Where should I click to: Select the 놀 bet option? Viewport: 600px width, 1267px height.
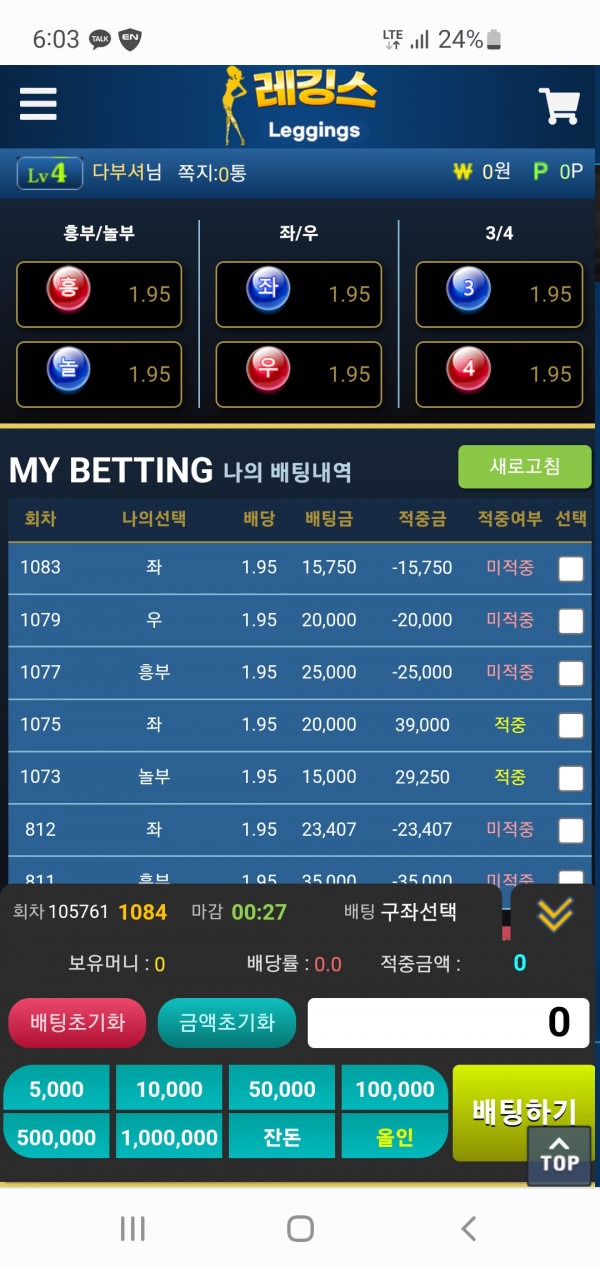point(99,374)
